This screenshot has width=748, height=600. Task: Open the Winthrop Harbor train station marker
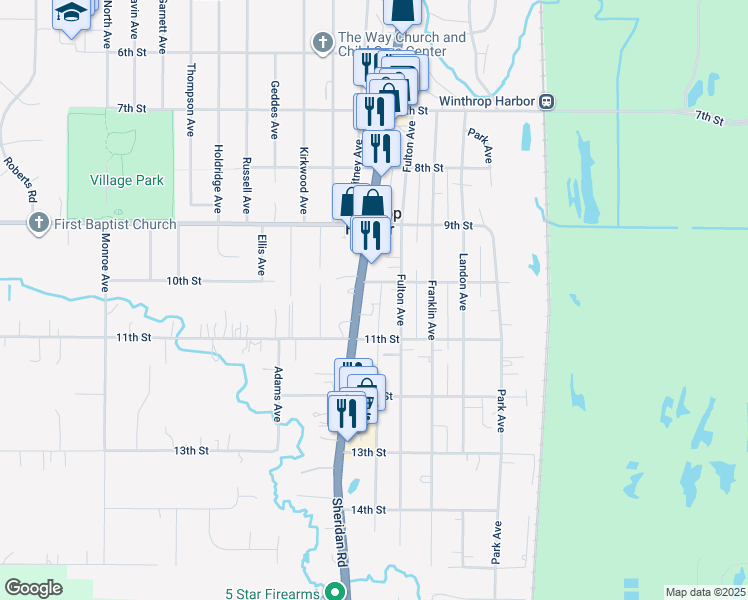(x=546, y=102)
